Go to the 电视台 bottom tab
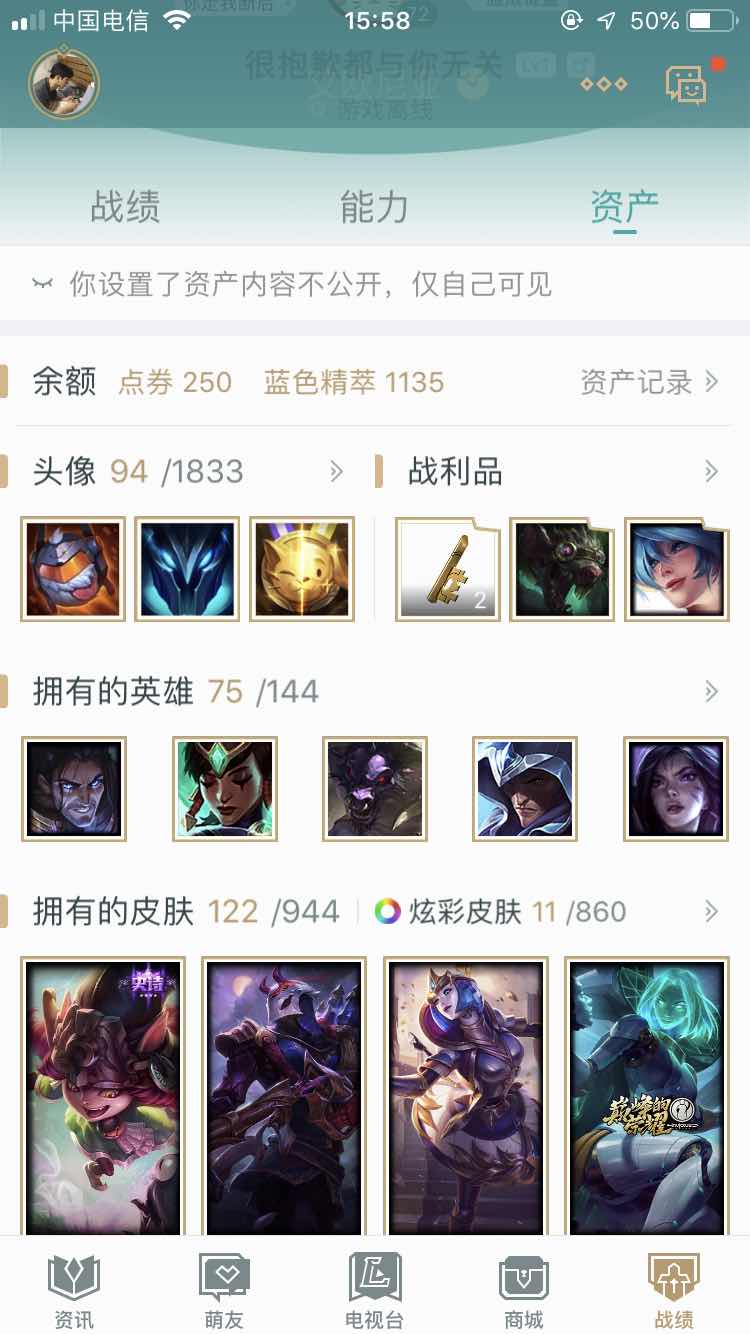The width and height of the screenshot is (750, 1334). click(374, 1292)
